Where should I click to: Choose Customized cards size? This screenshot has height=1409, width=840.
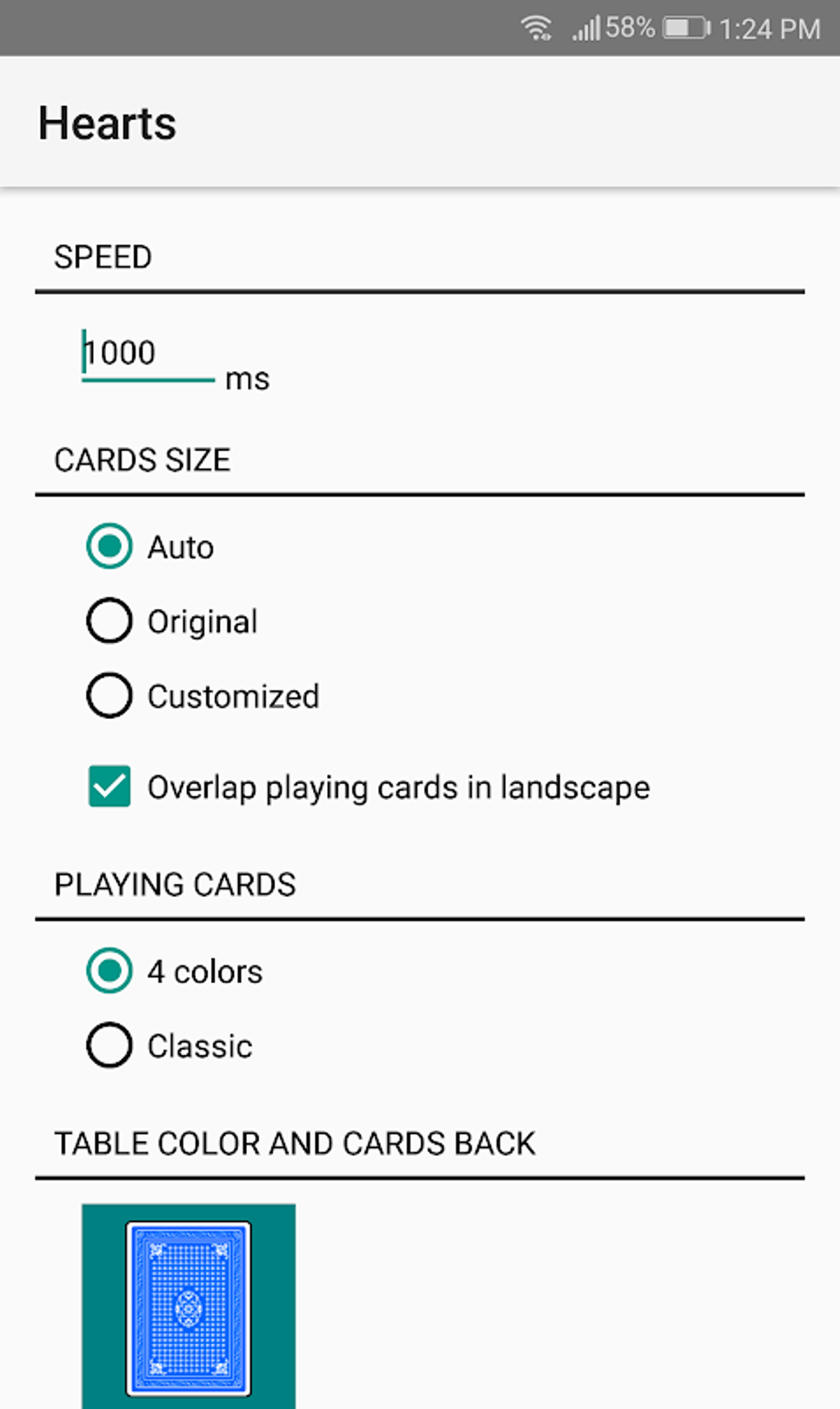(110, 696)
